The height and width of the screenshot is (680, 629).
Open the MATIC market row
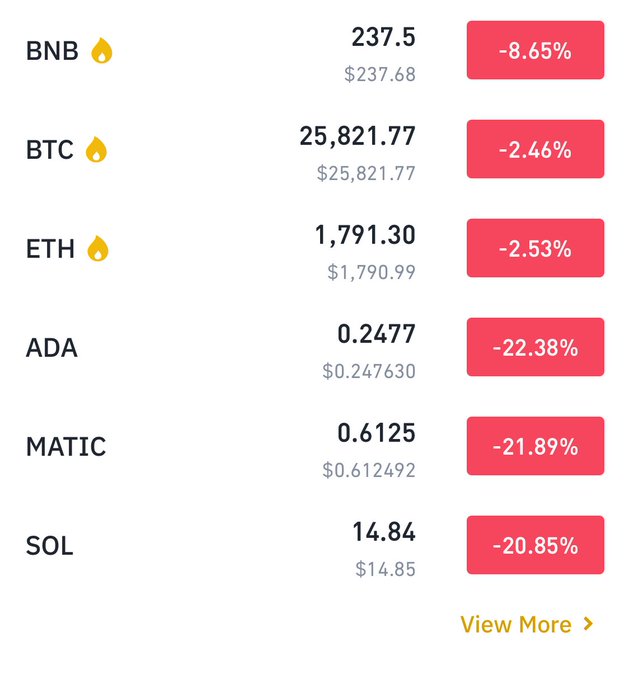(66, 447)
